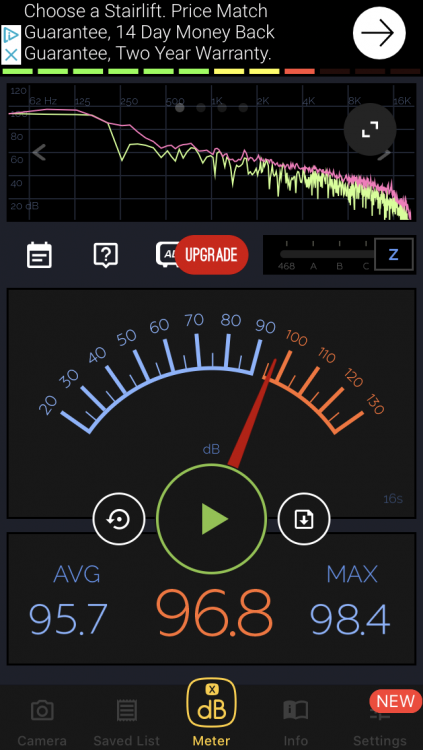Select Z frequency weighting

(393, 254)
